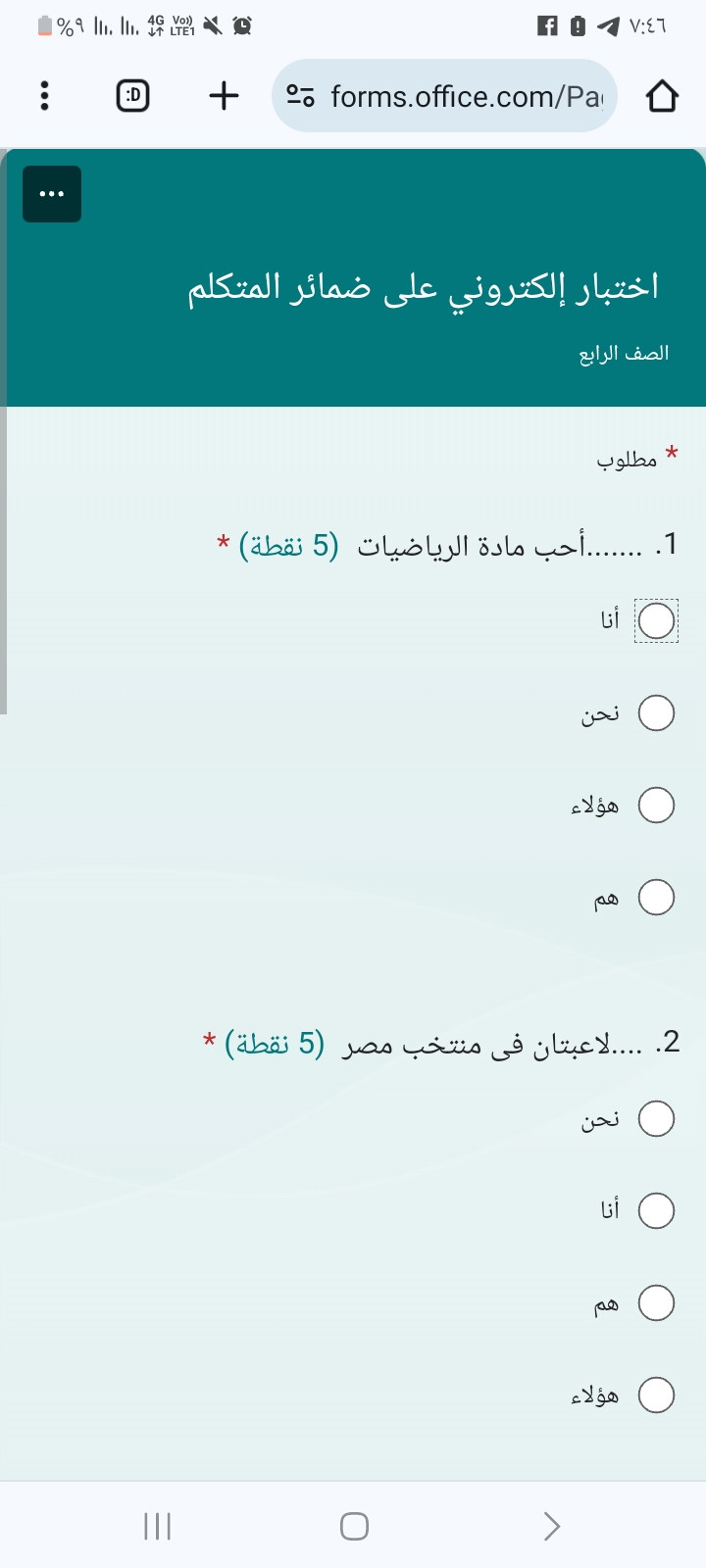
Task: Open the form's more options button
Action: click(x=52, y=194)
